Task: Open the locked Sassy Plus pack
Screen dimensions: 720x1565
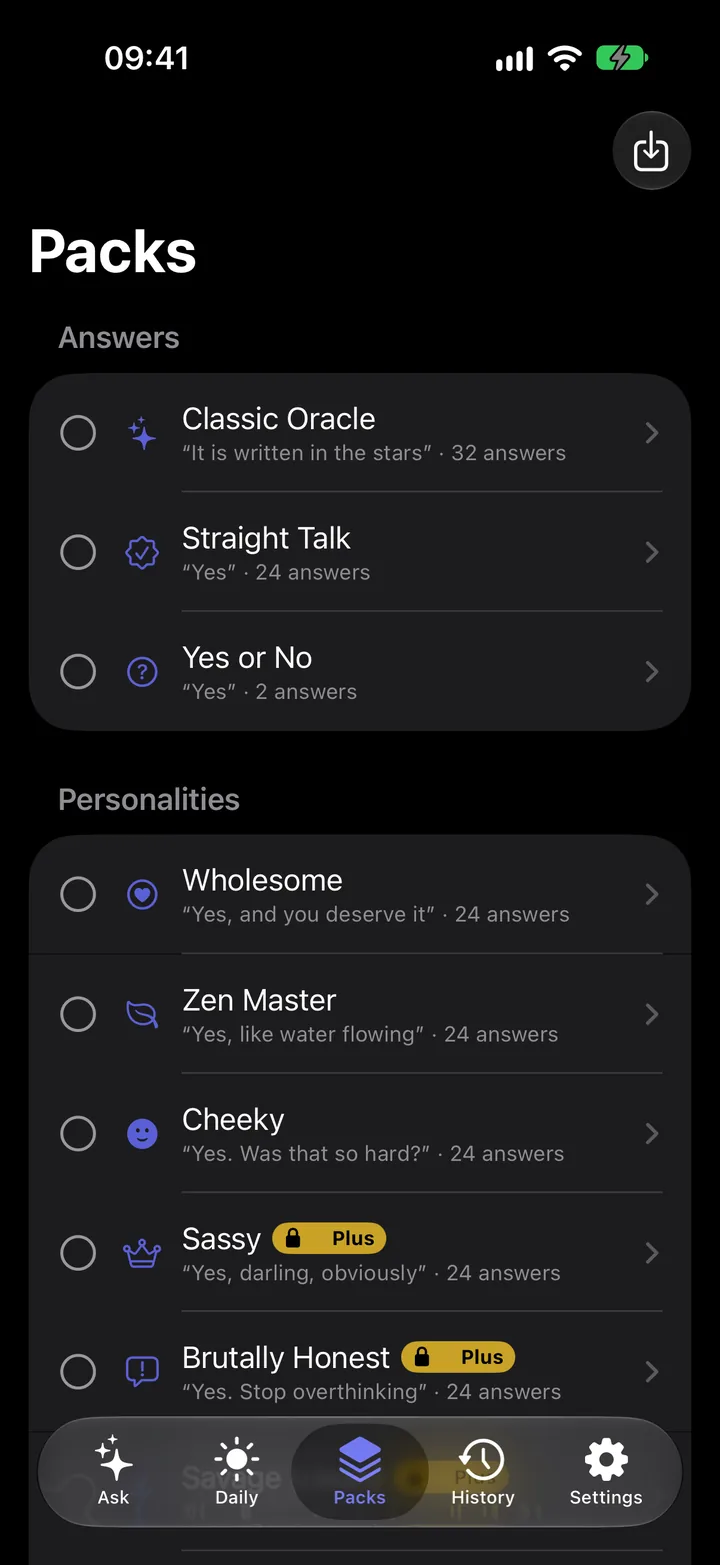Action: click(360, 1252)
